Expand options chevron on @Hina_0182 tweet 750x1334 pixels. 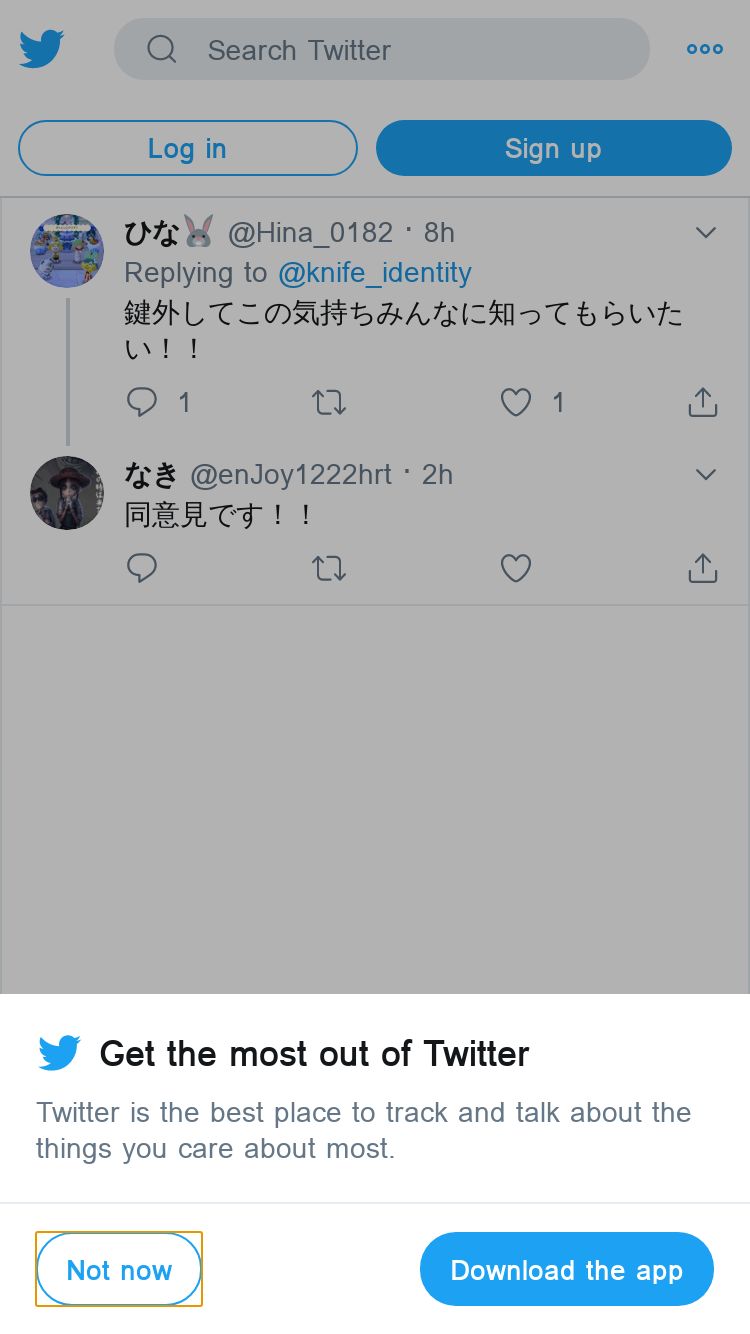[706, 233]
